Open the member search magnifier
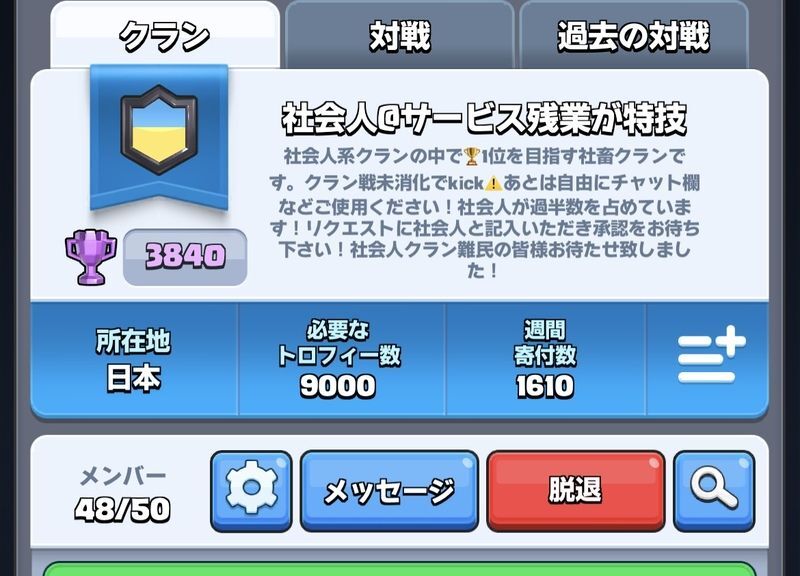Image resolution: width=800 pixels, height=576 pixels. pyautogui.click(x=713, y=490)
